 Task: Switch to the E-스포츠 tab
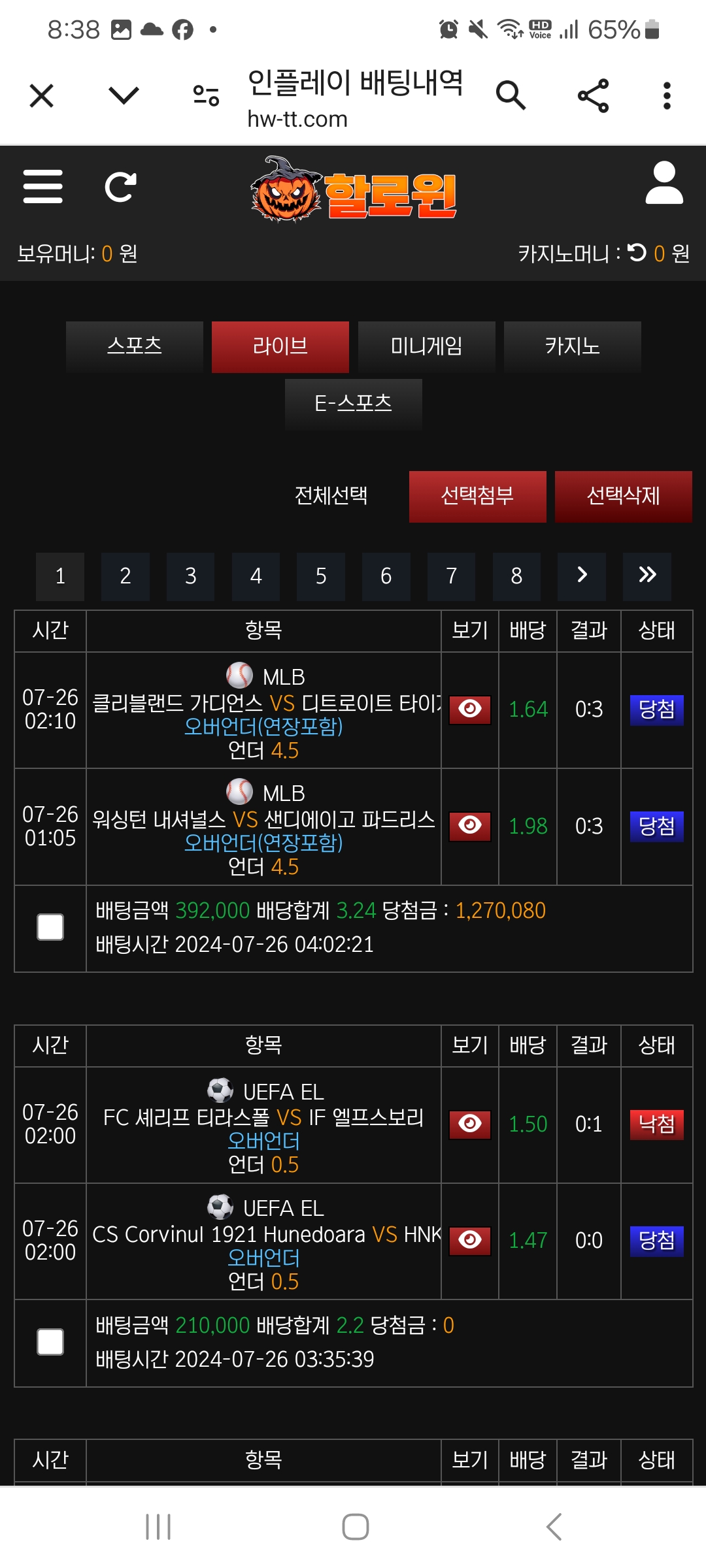coord(353,403)
